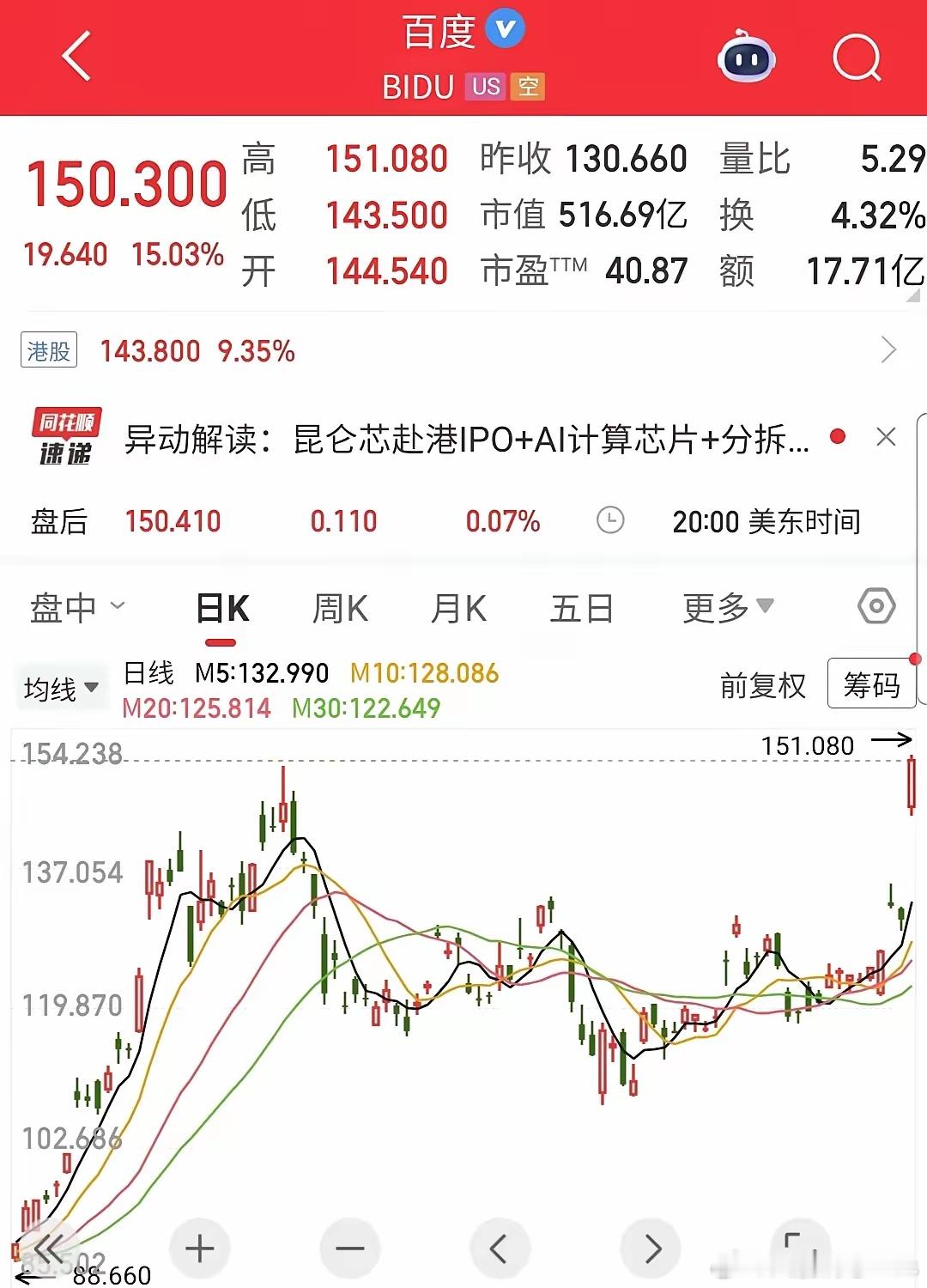
Task: Zoom out of the candlestick chart
Action: pyautogui.click(x=348, y=1248)
